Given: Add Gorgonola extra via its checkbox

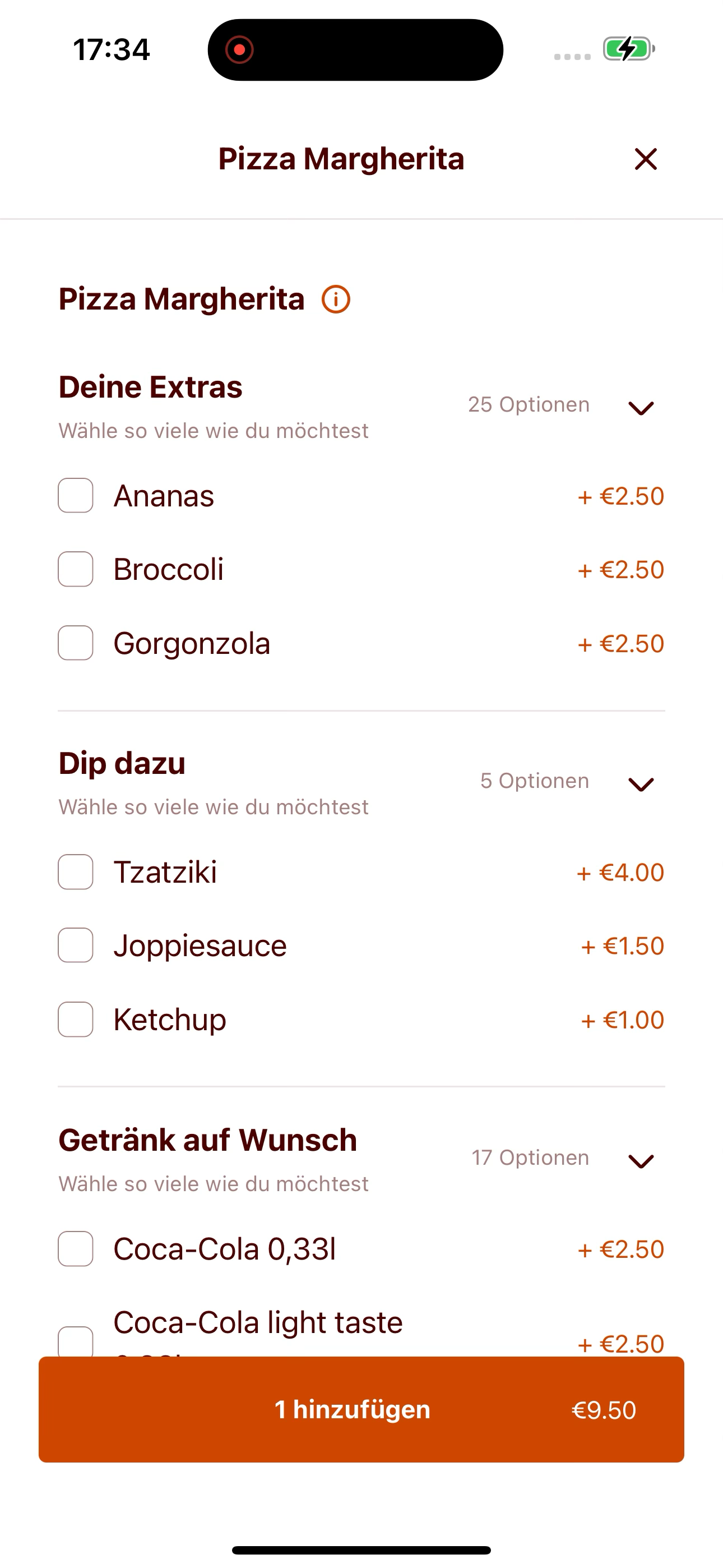Looking at the screenshot, I should point(76,643).
